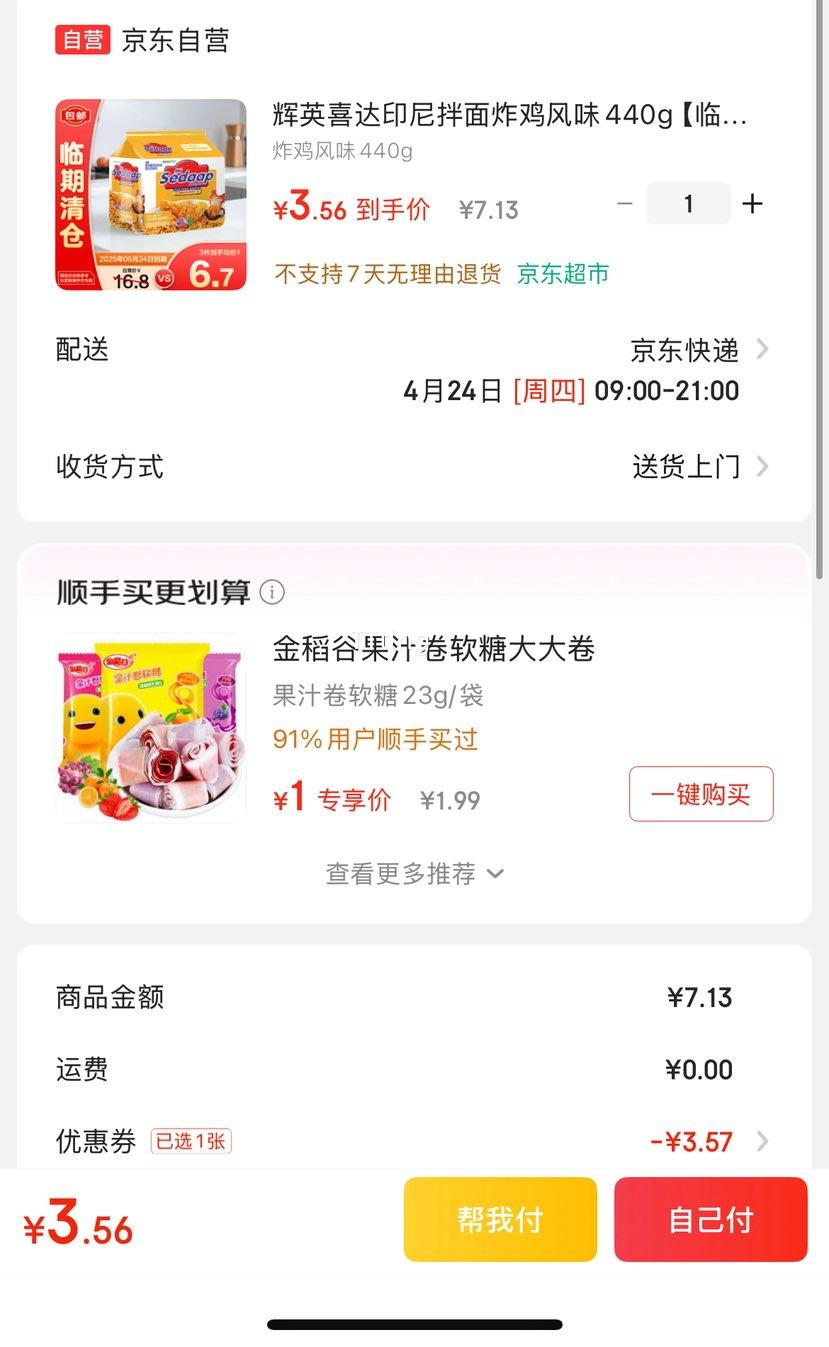Open the 优惠券 coupon selection chevron
The width and height of the screenshot is (829, 1347).
click(762, 1141)
